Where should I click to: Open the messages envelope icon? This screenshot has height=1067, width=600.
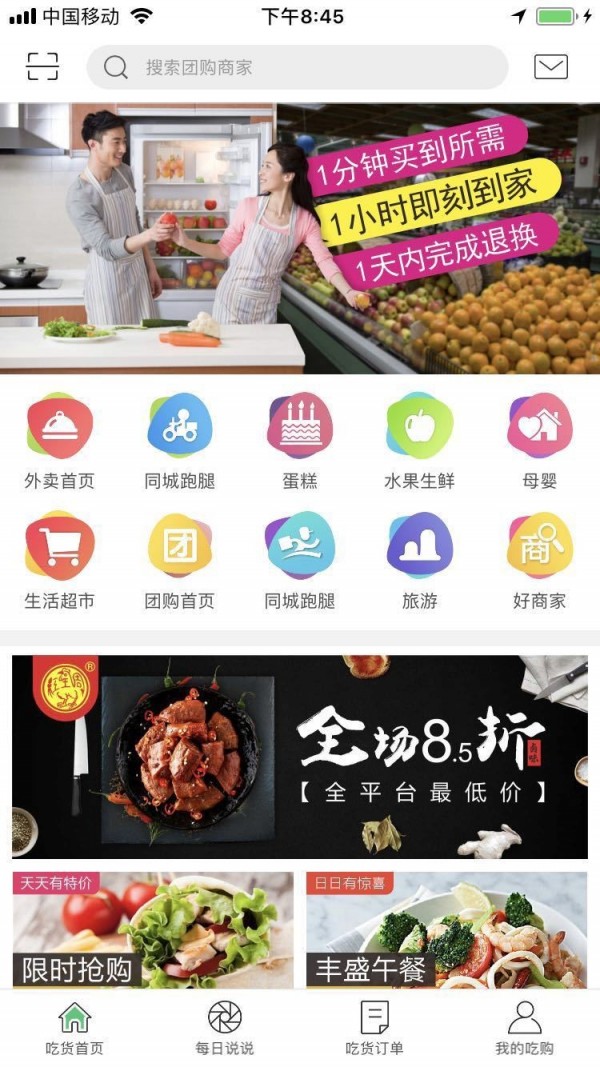[550, 67]
